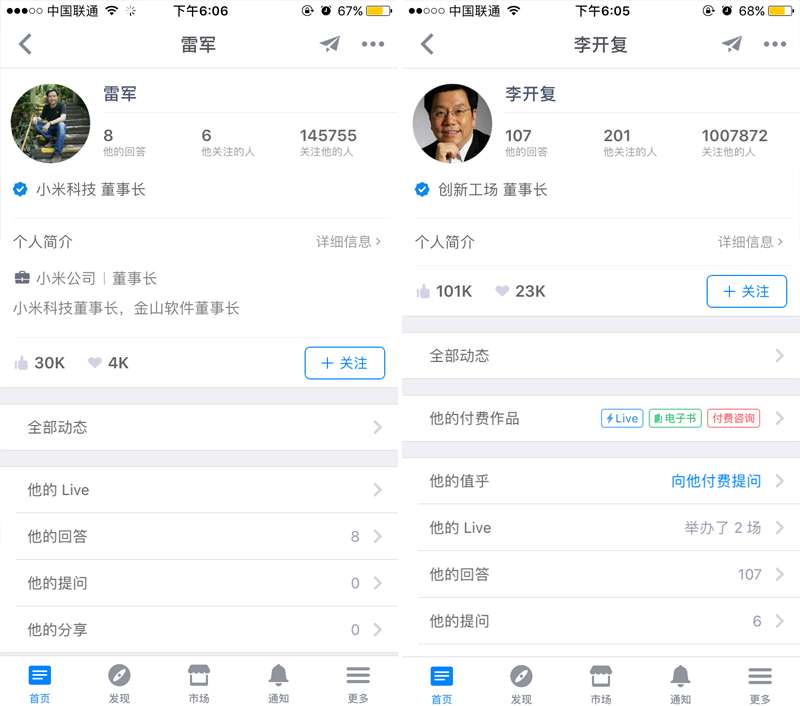Open 他的回答 row showing 107

tap(600, 574)
